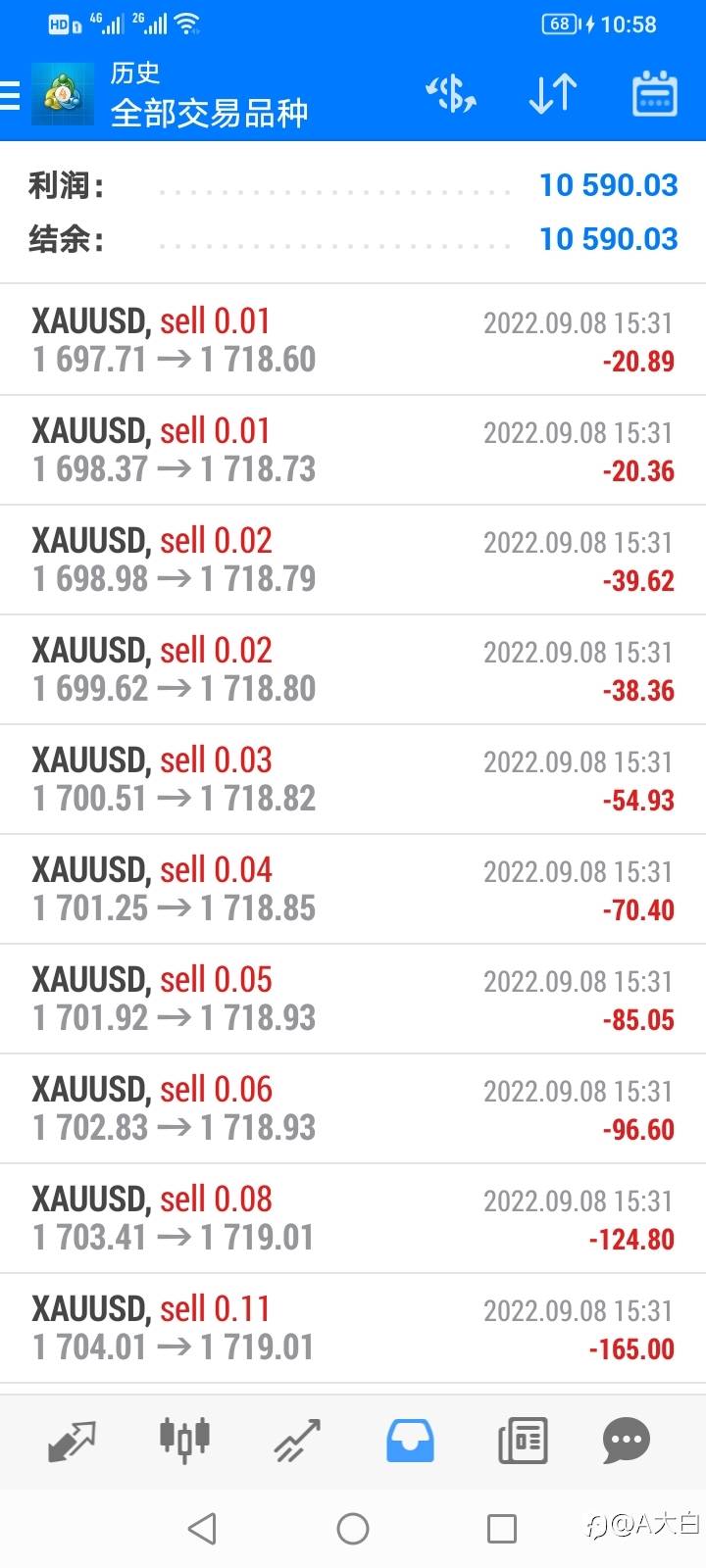Open the sell 0.11 trade row
Image resolution: width=706 pixels, height=1568 pixels.
[x=353, y=1328]
